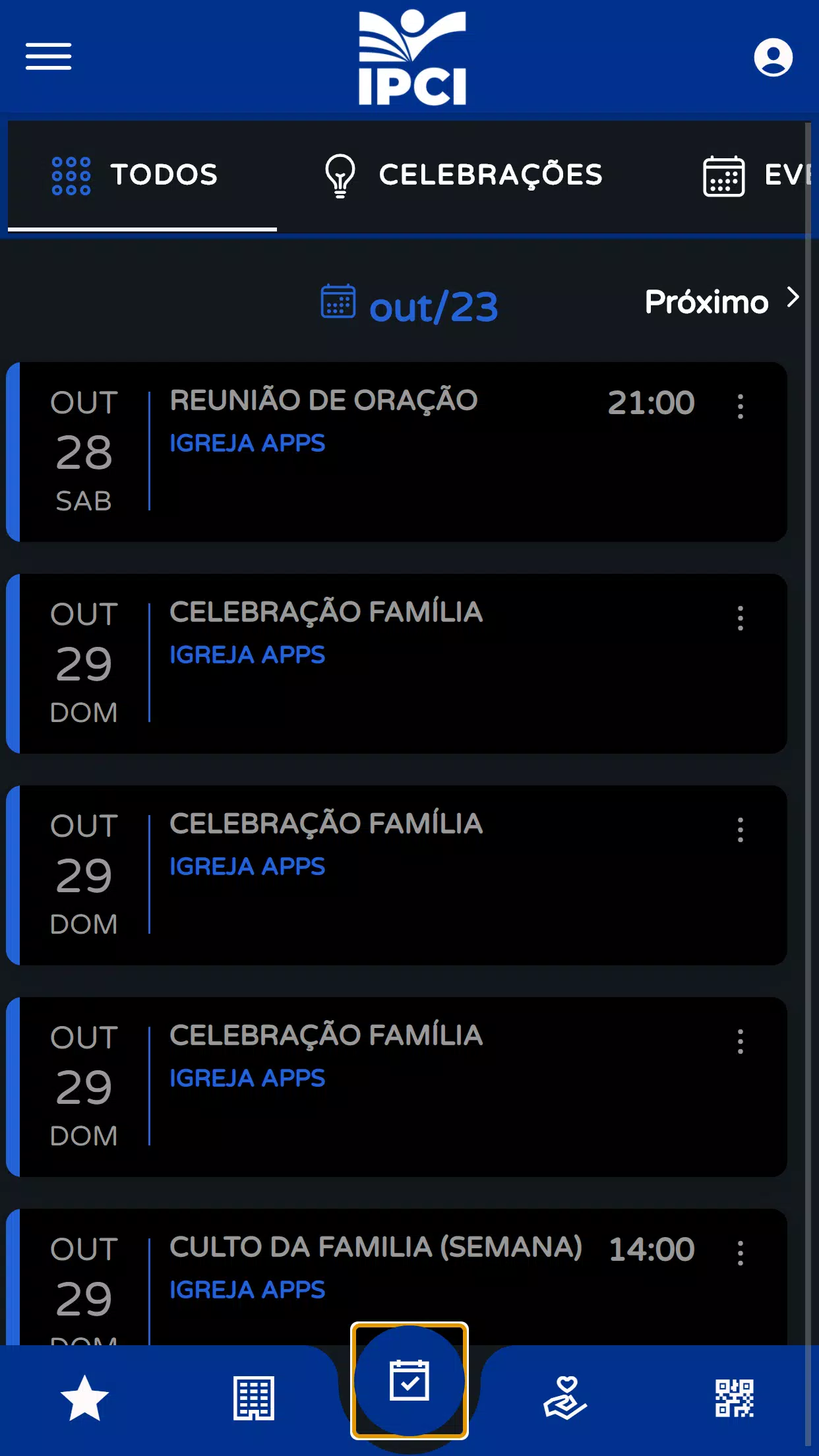Open the star favorites tab

pos(84,1398)
